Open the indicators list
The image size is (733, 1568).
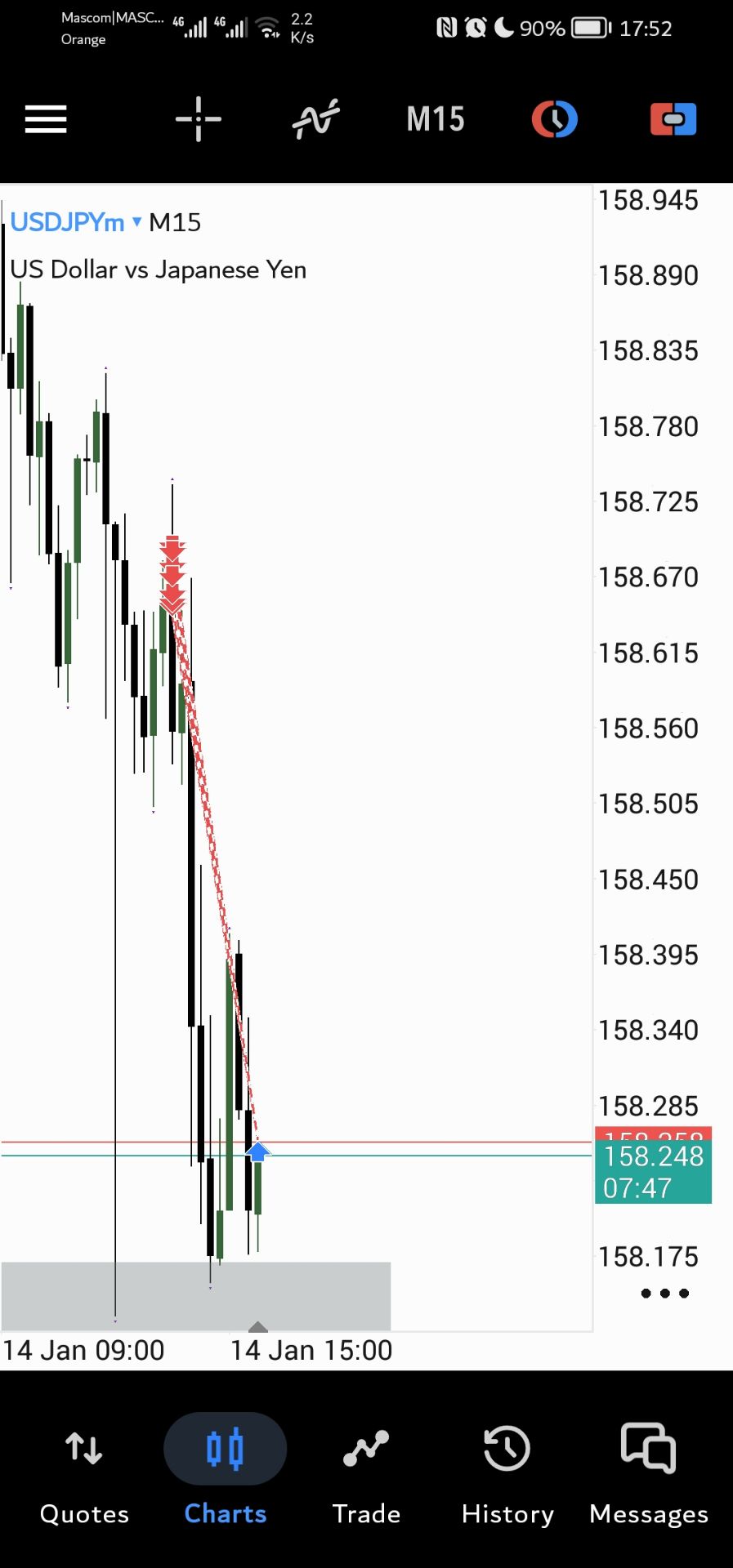point(315,119)
